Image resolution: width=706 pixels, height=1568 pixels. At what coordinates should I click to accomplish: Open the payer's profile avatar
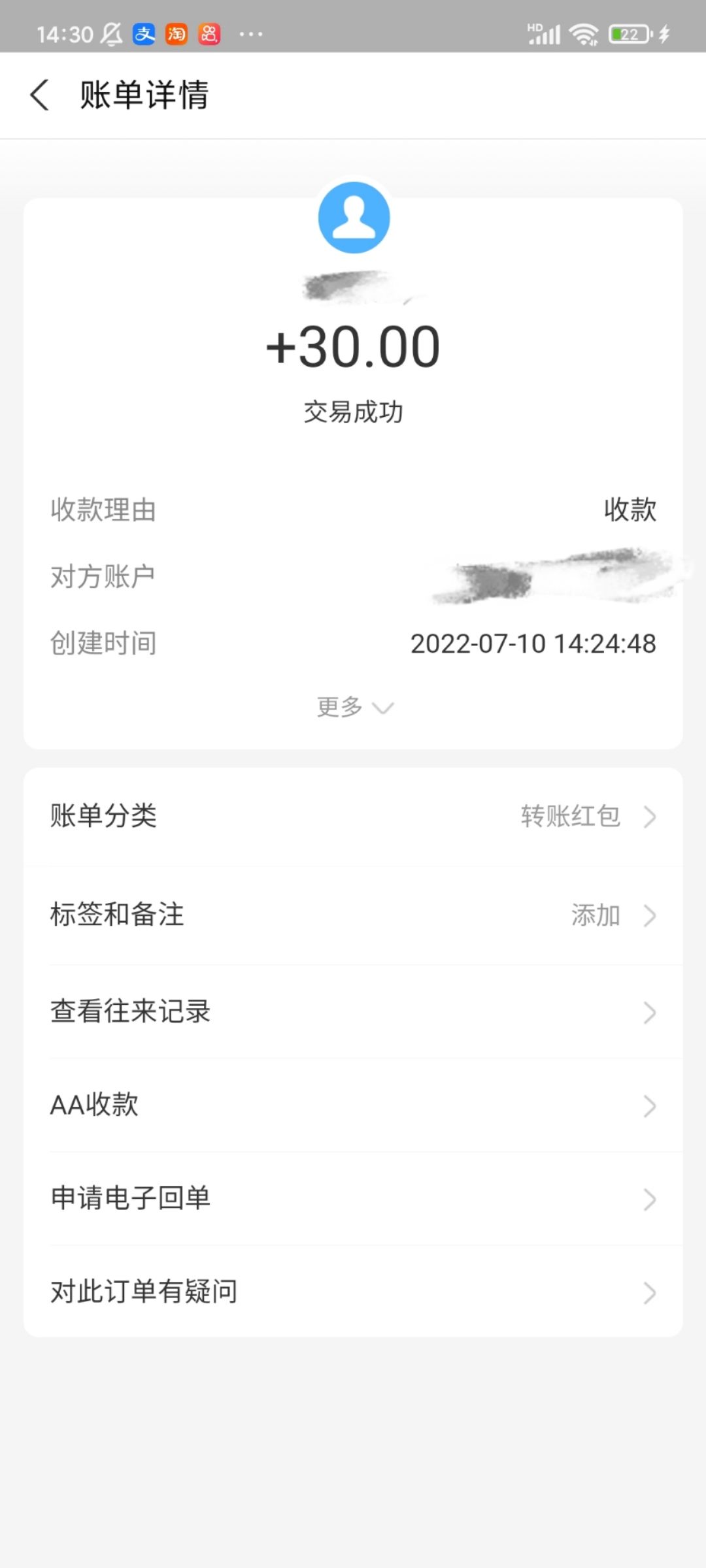[x=354, y=218]
